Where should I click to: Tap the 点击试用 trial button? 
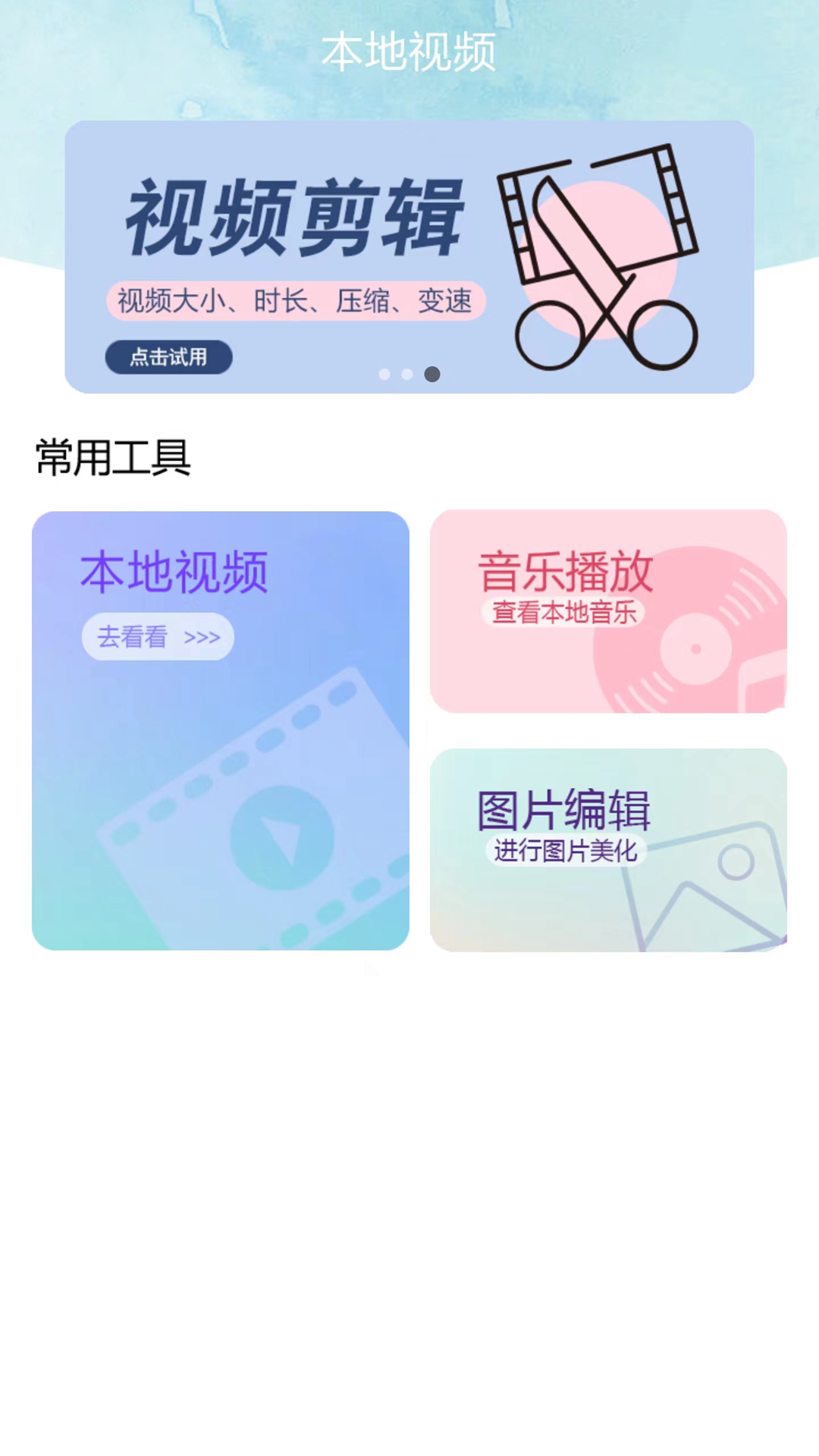[168, 357]
